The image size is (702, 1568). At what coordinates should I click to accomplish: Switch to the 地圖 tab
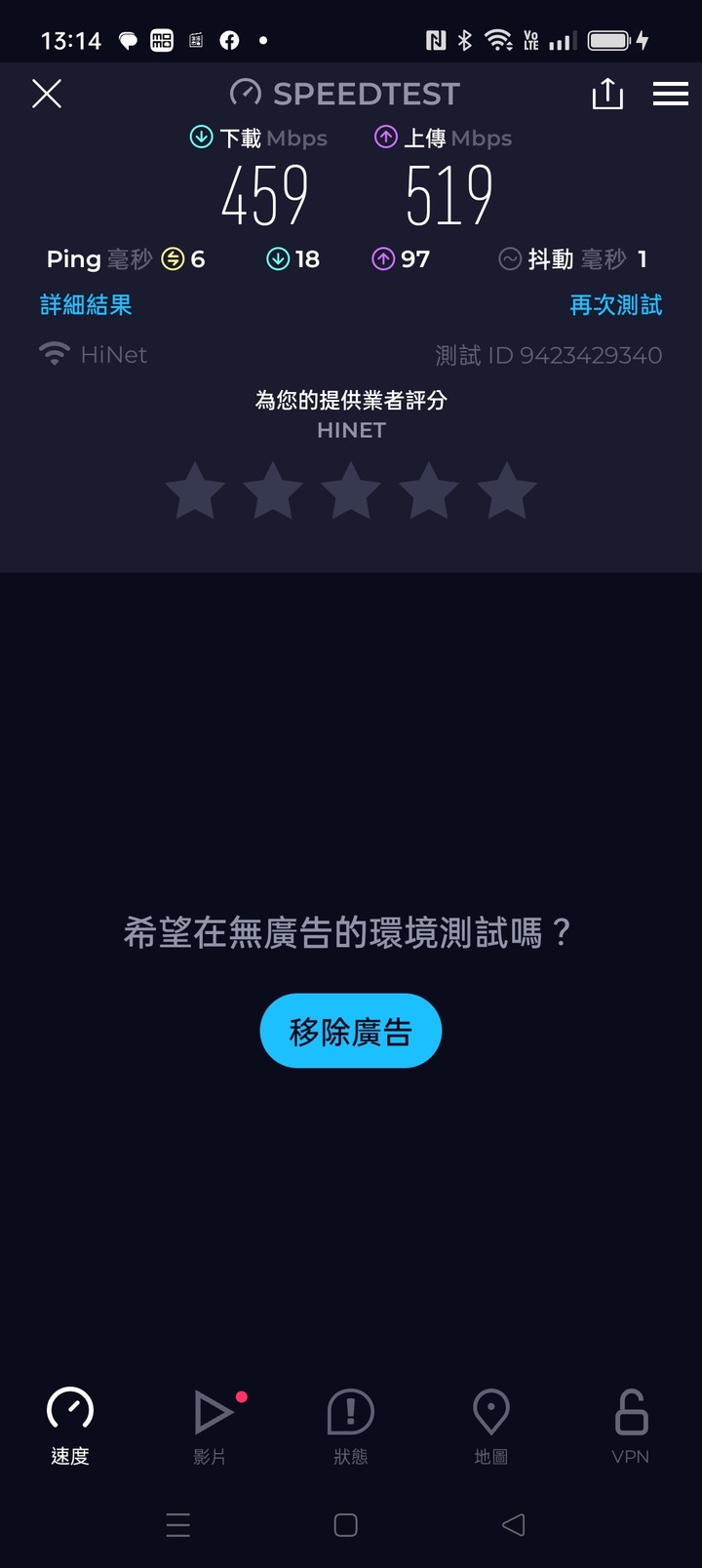tap(491, 1427)
